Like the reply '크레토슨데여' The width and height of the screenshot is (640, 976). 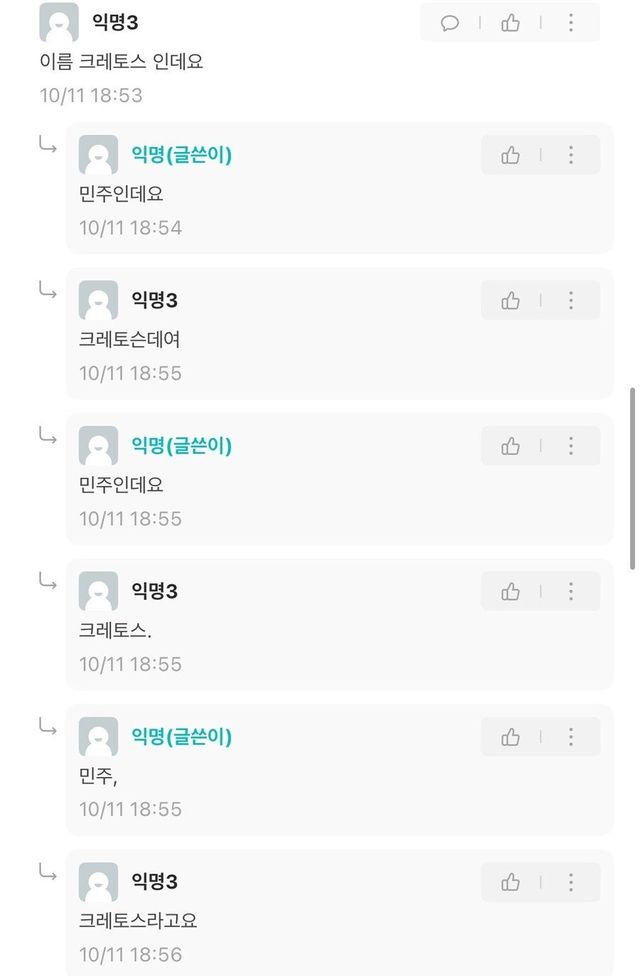click(x=511, y=300)
